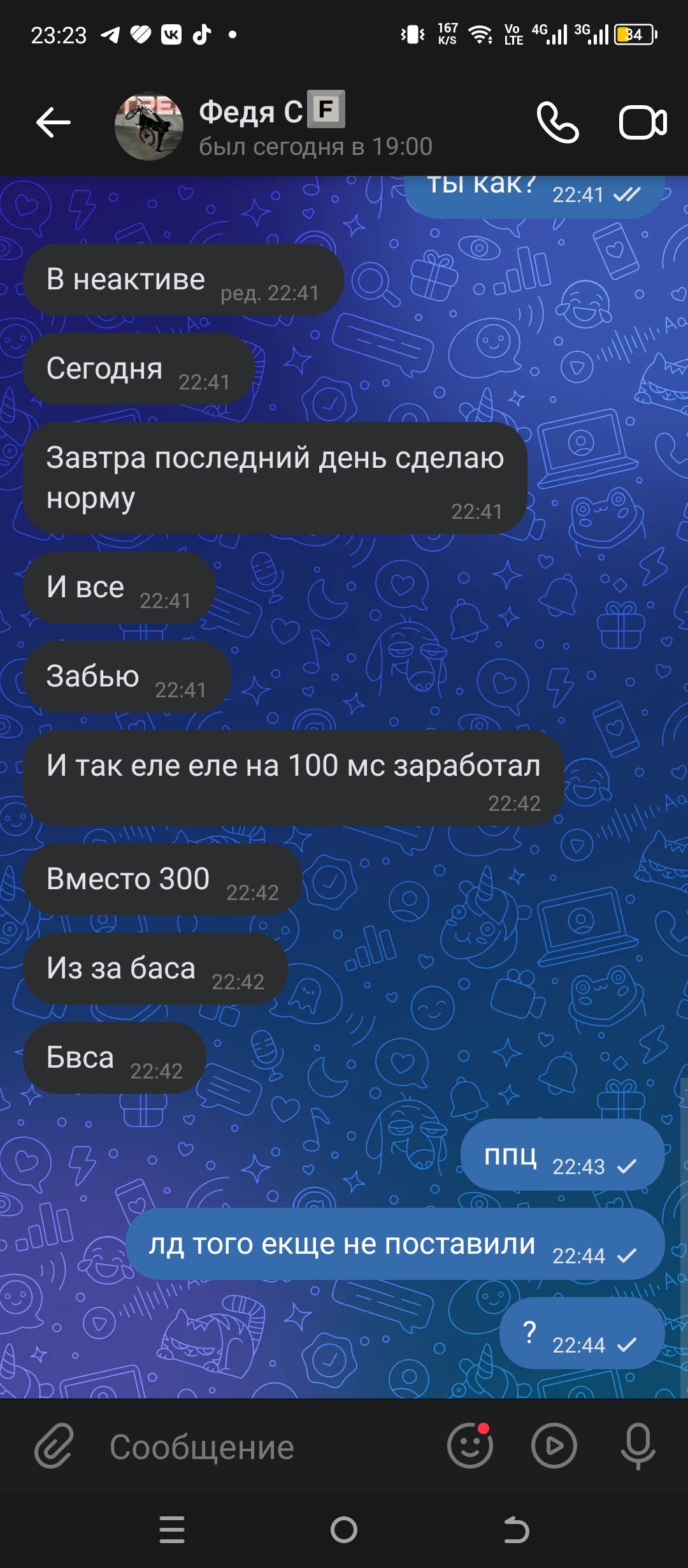Screen dimensions: 688x1568
Task: Open contact info via Федя С name
Action: pos(252,112)
